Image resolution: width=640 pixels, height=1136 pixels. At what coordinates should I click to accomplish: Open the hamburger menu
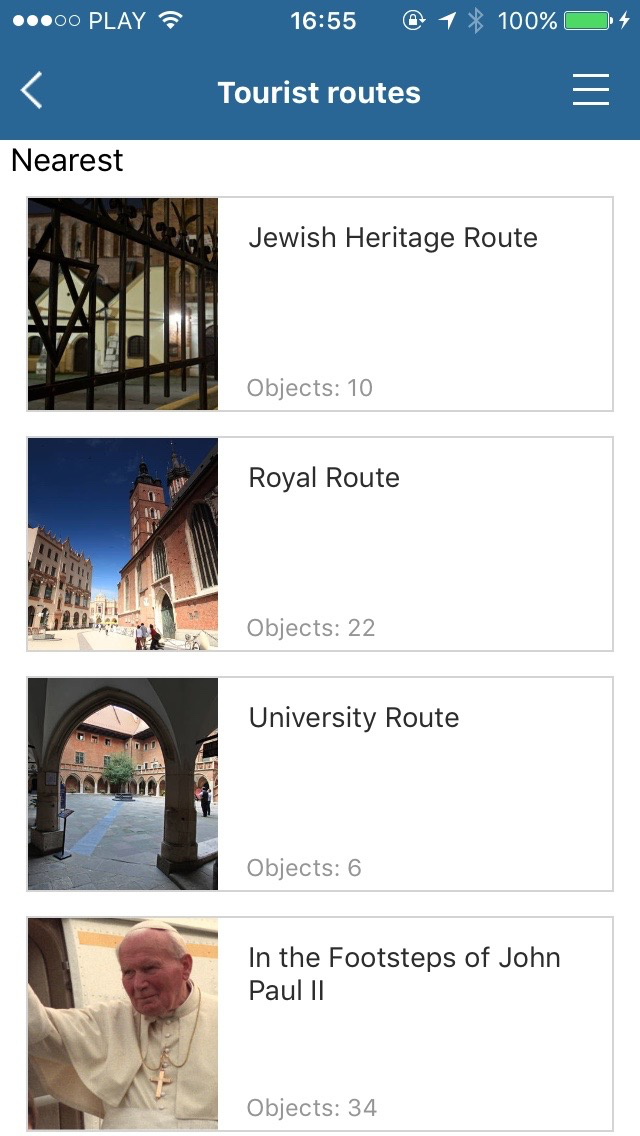click(x=591, y=91)
